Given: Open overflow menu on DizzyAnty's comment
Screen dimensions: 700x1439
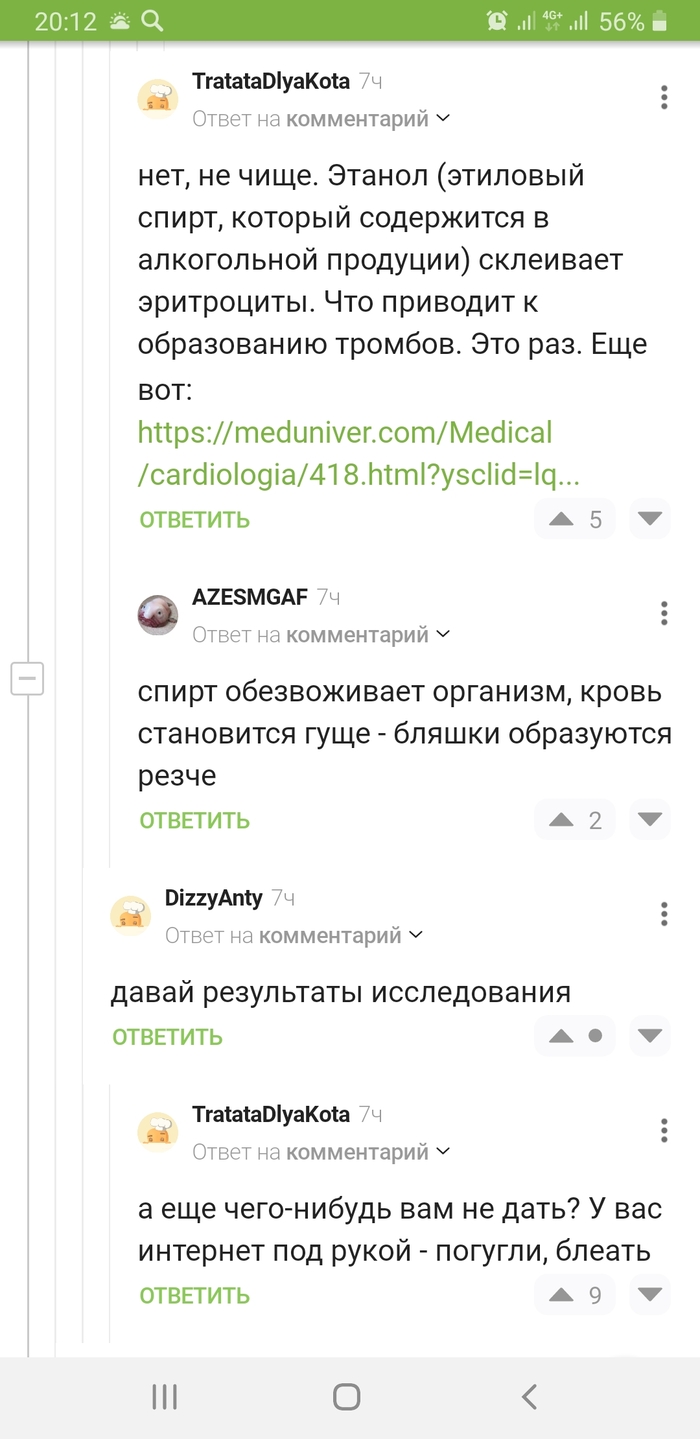Looking at the screenshot, I should [664, 913].
